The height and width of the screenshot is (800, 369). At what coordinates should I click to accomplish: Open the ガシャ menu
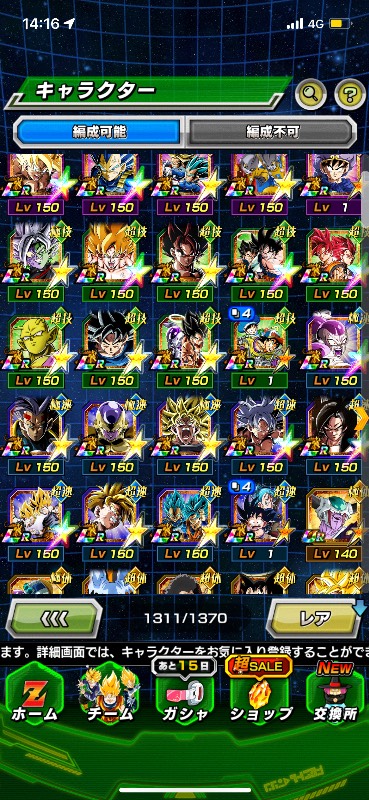[x=185, y=696]
